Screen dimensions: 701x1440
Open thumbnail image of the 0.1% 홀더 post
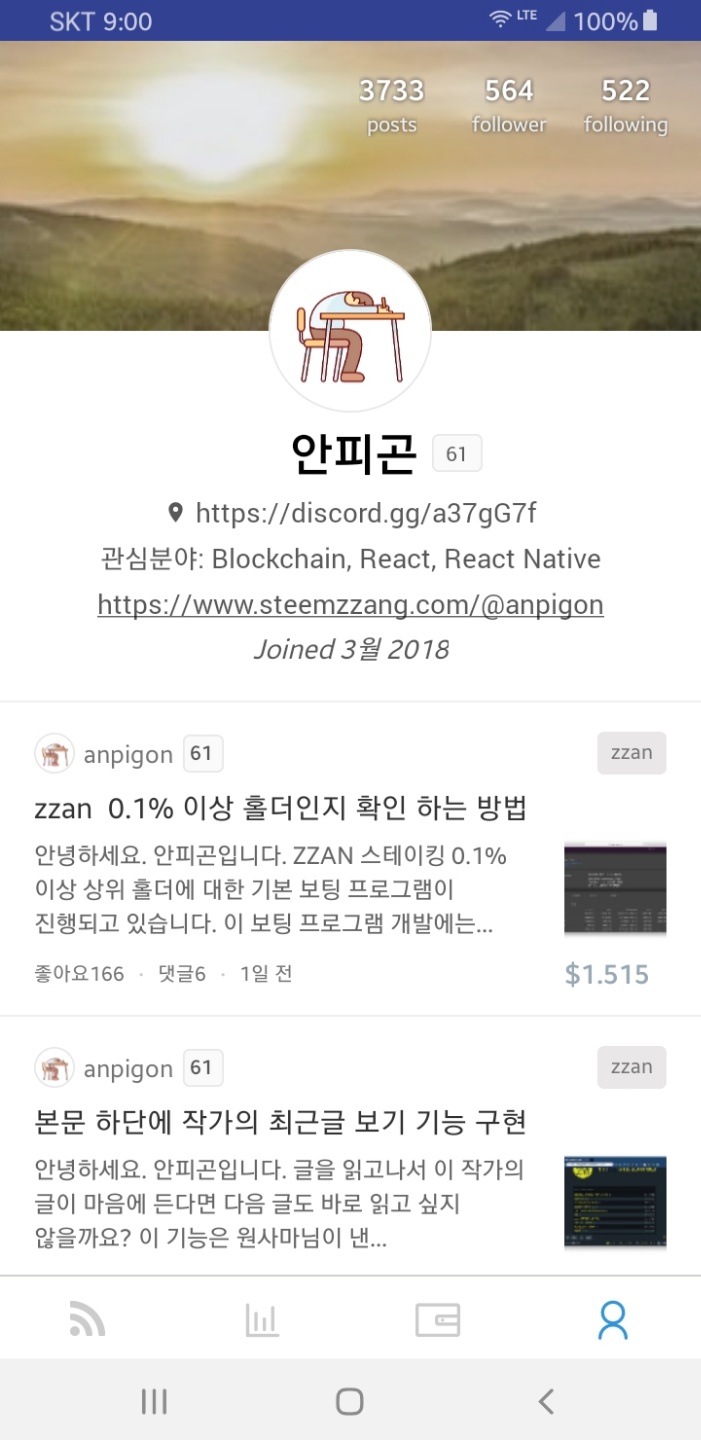coord(615,889)
